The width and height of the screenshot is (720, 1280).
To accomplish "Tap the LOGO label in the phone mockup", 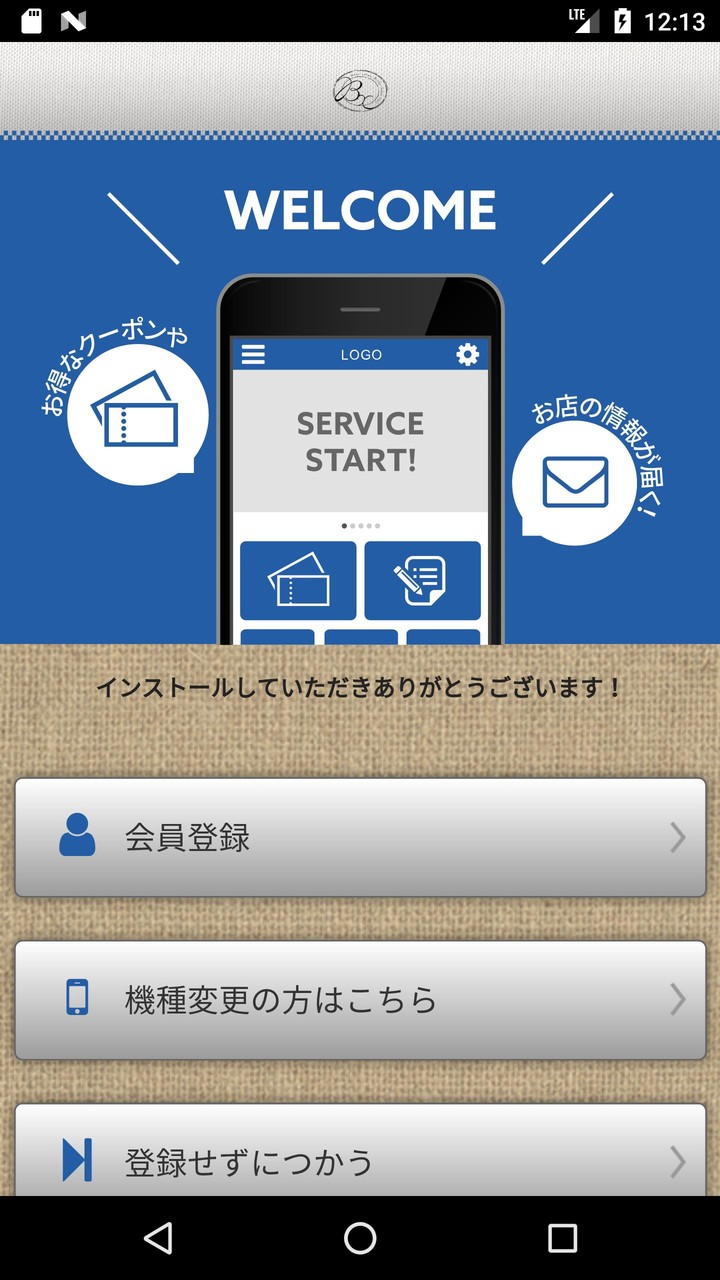I will click(x=362, y=354).
